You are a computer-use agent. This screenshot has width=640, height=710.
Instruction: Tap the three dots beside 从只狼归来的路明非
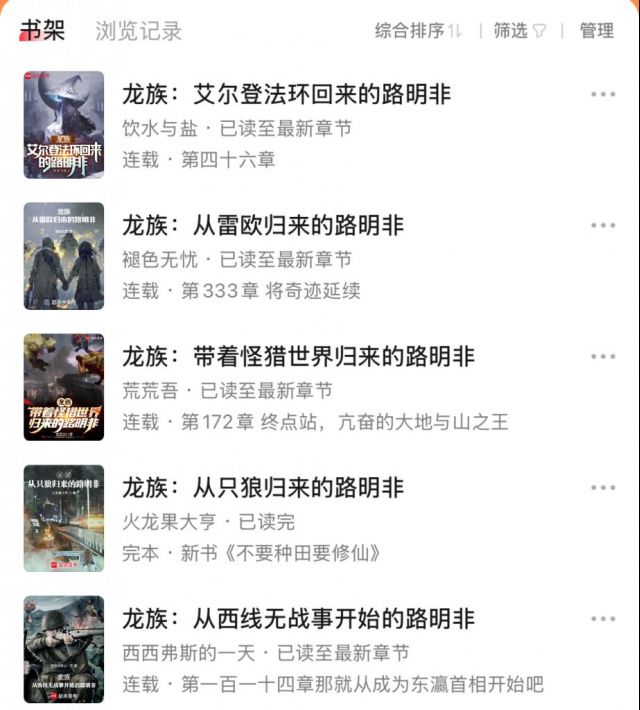pos(603,488)
